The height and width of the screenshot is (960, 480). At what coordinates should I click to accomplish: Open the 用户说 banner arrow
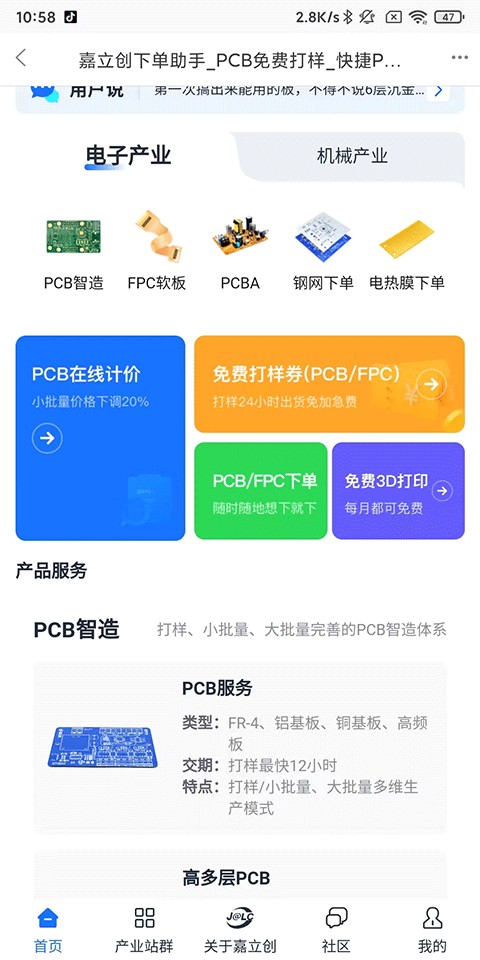[438, 91]
